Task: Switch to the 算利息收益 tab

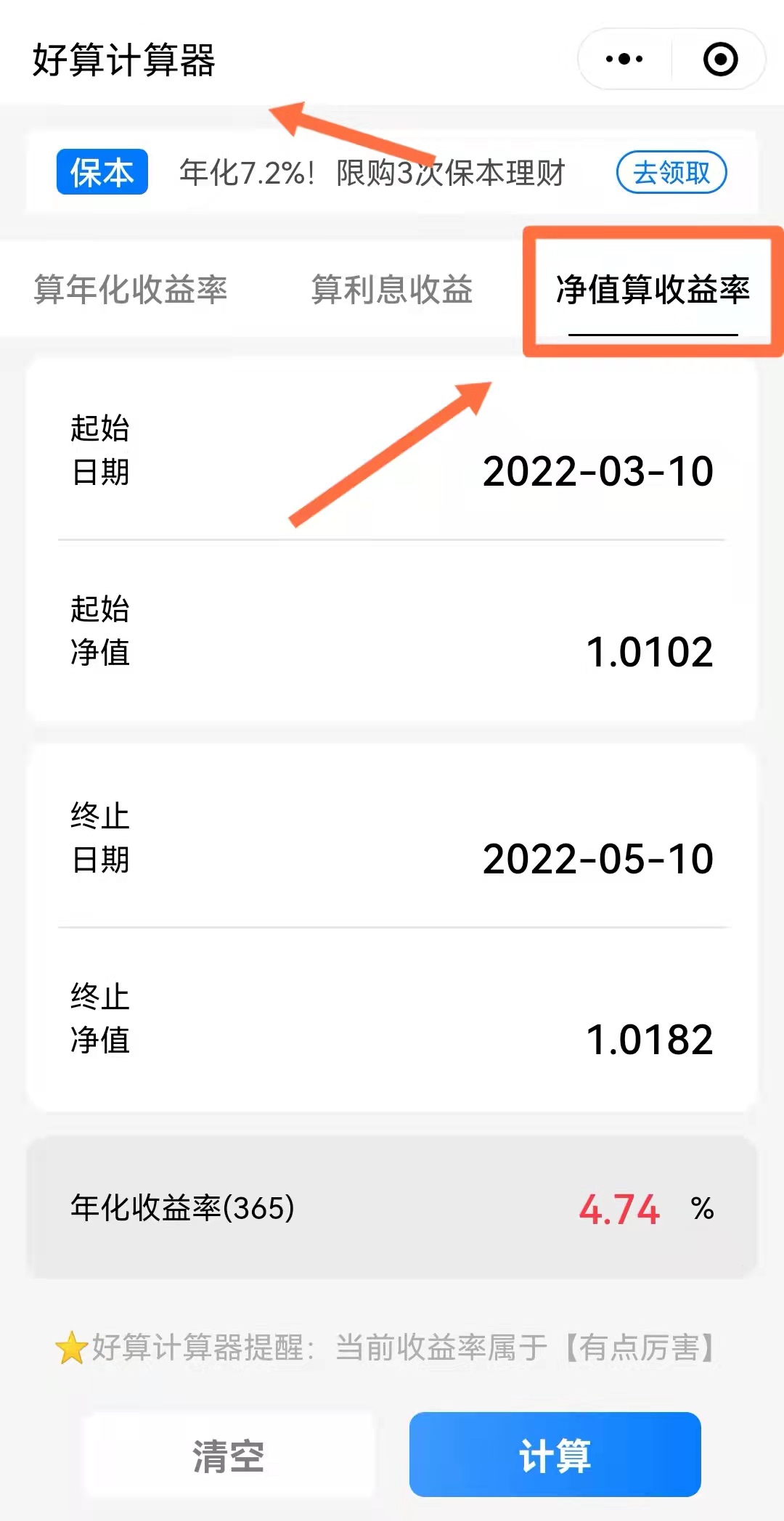Action: (392, 289)
